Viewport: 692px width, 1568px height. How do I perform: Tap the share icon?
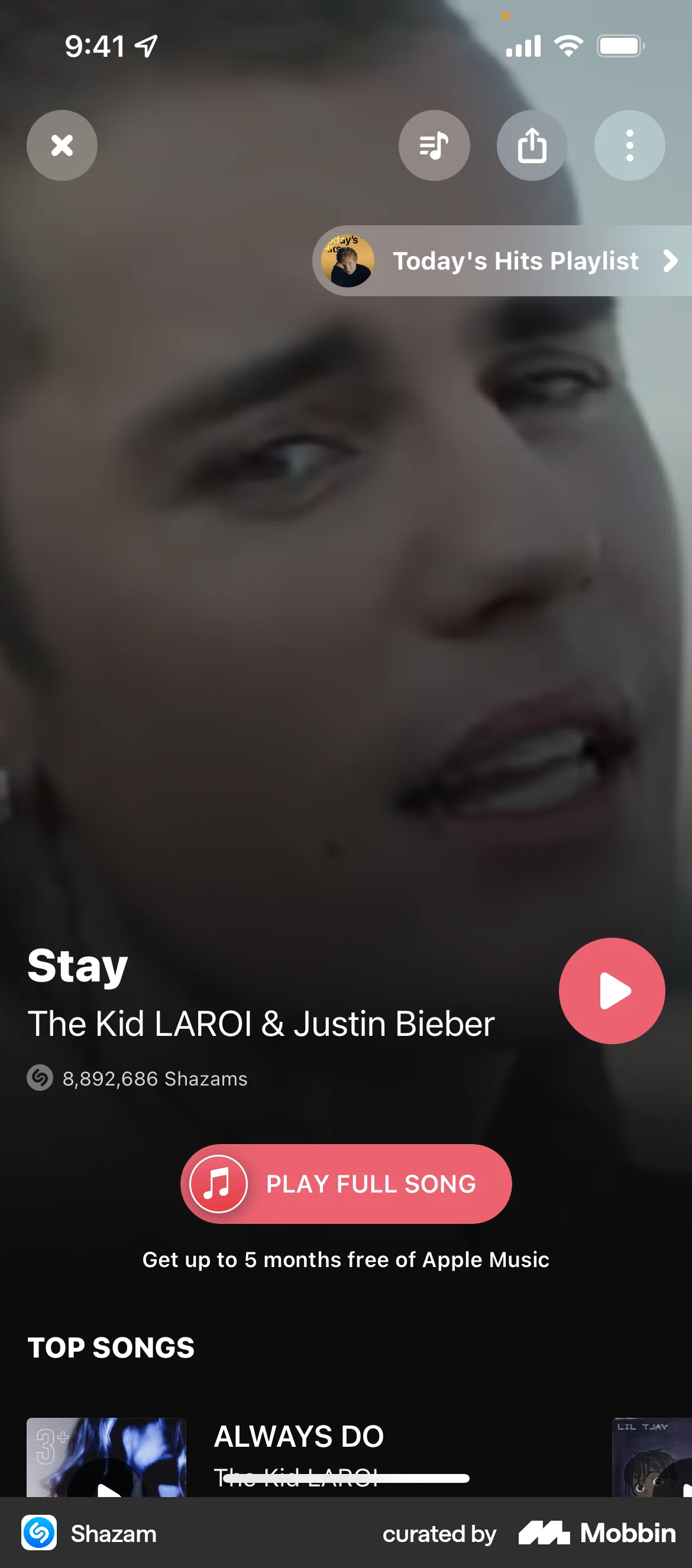[x=532, y=145]
